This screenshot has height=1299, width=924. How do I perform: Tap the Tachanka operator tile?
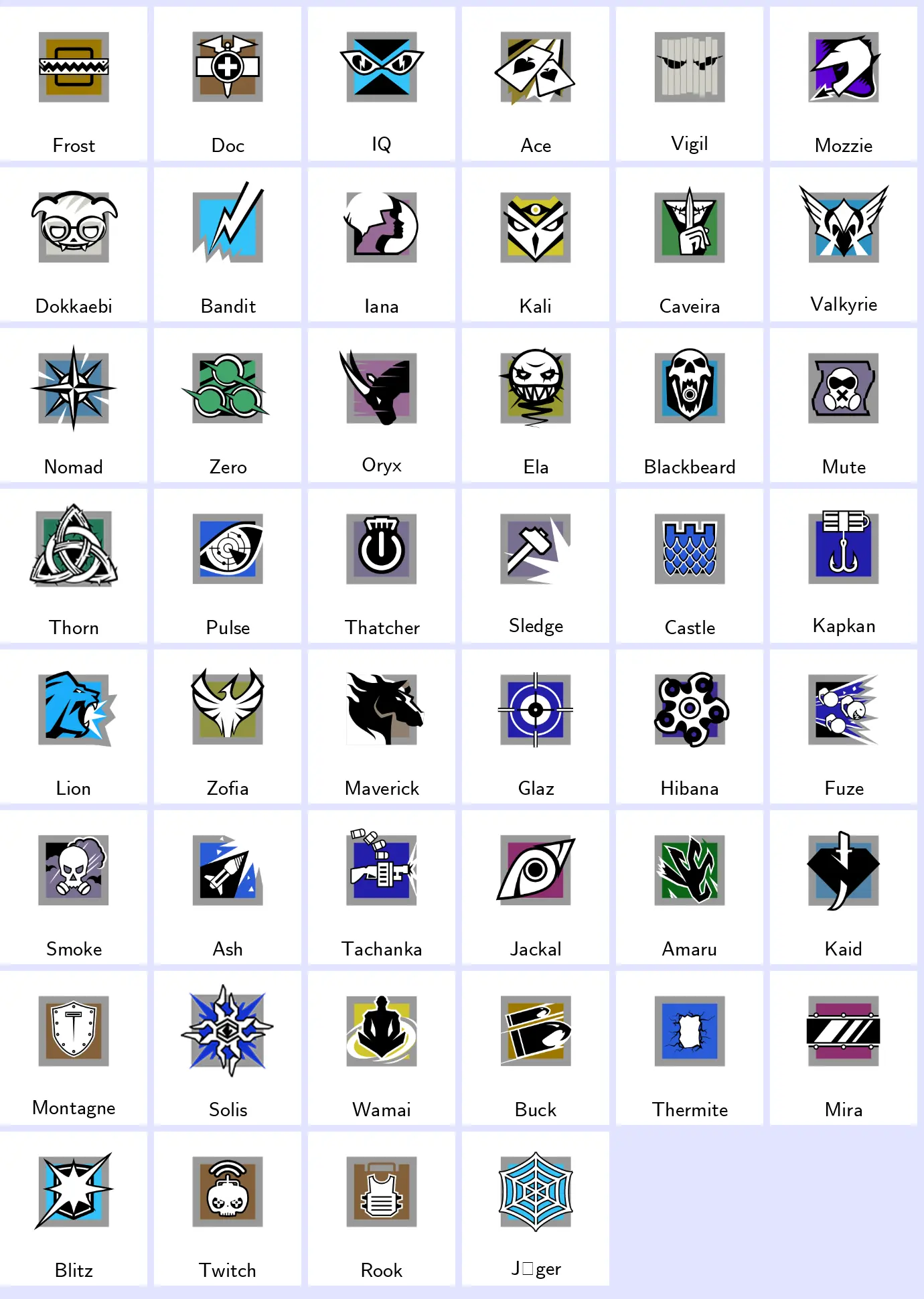(382, 887)
